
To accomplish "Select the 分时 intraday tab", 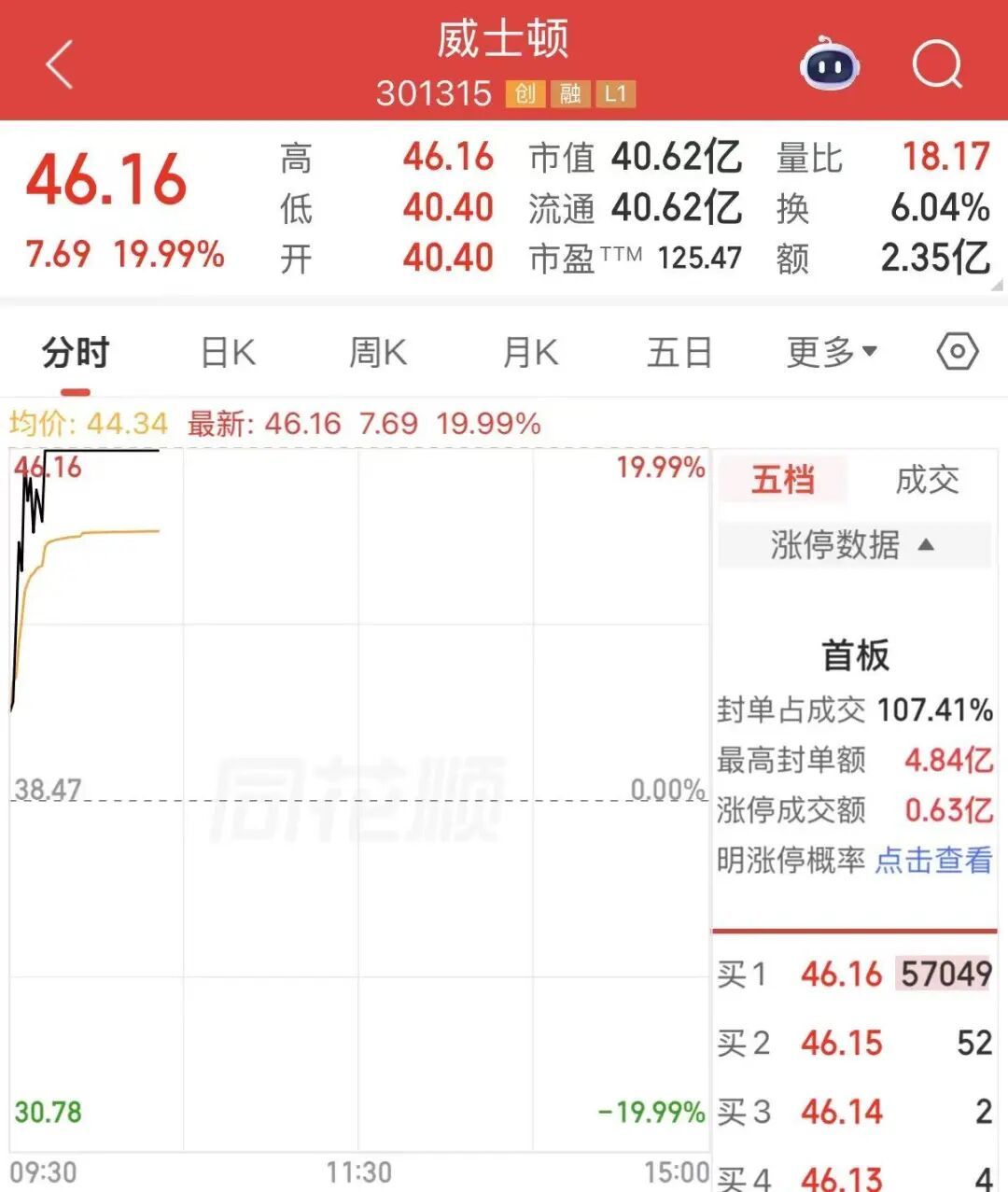I will coord(76,353).
